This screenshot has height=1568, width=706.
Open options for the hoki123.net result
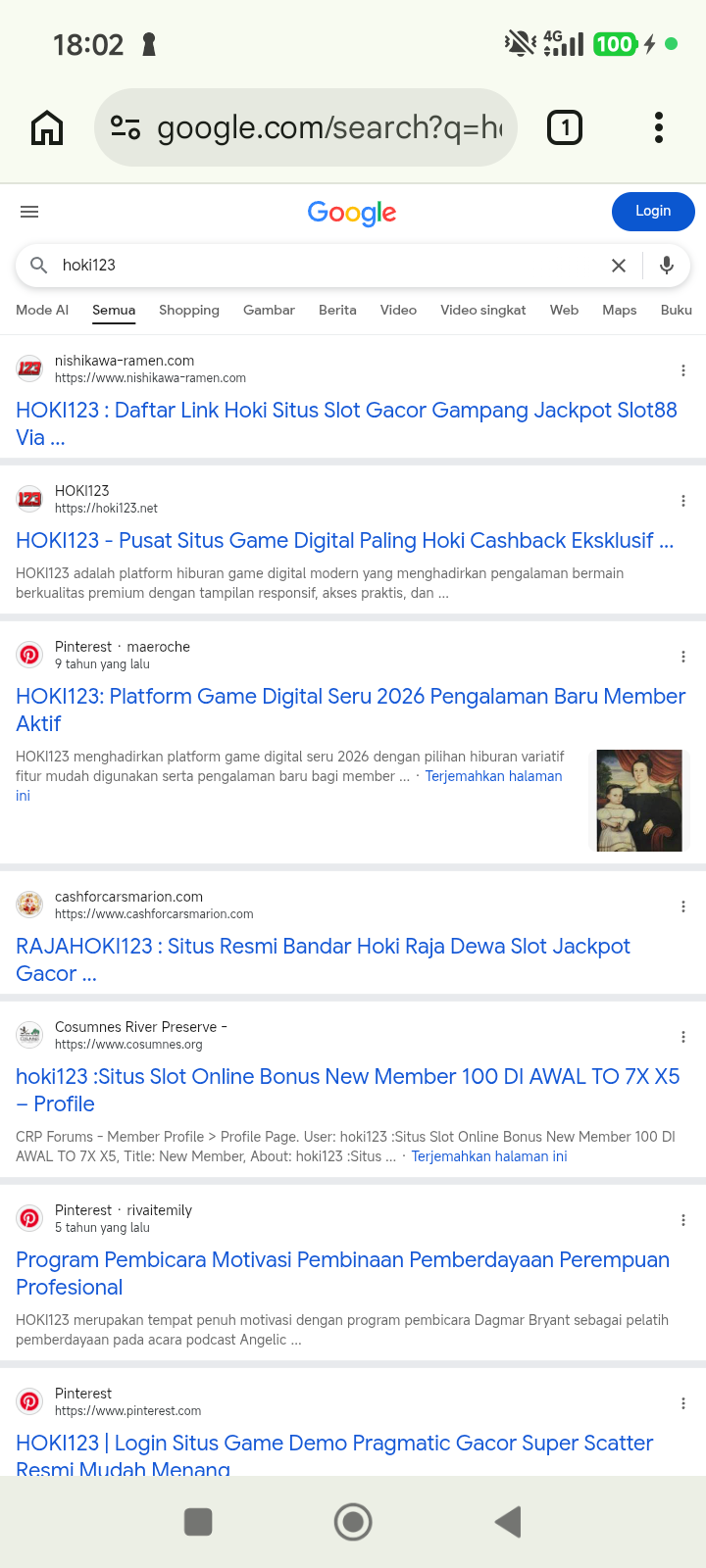(x=683, y=501)
